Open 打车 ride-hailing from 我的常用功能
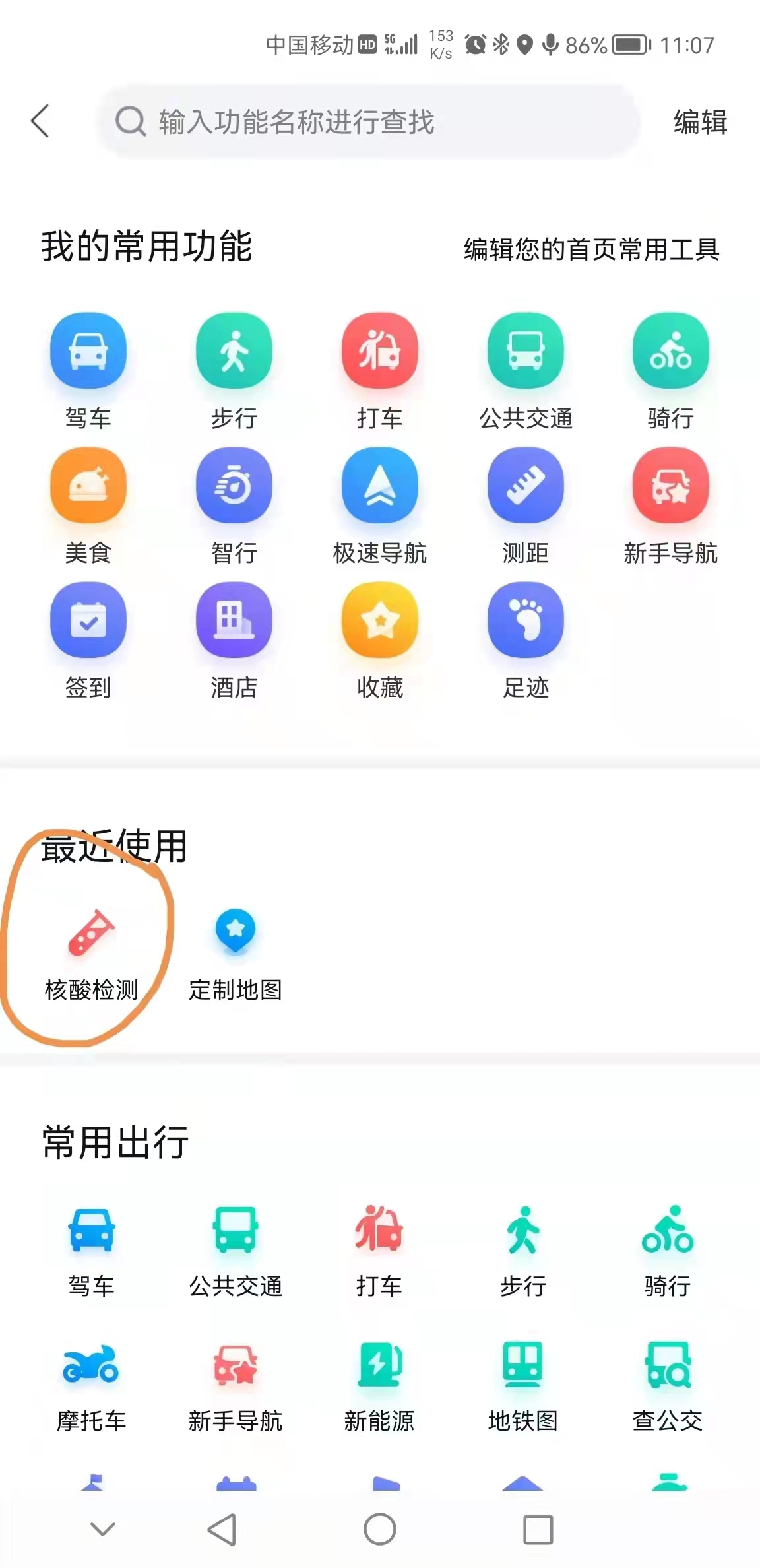Screen dimensions: 760x1568 (380, 350)
